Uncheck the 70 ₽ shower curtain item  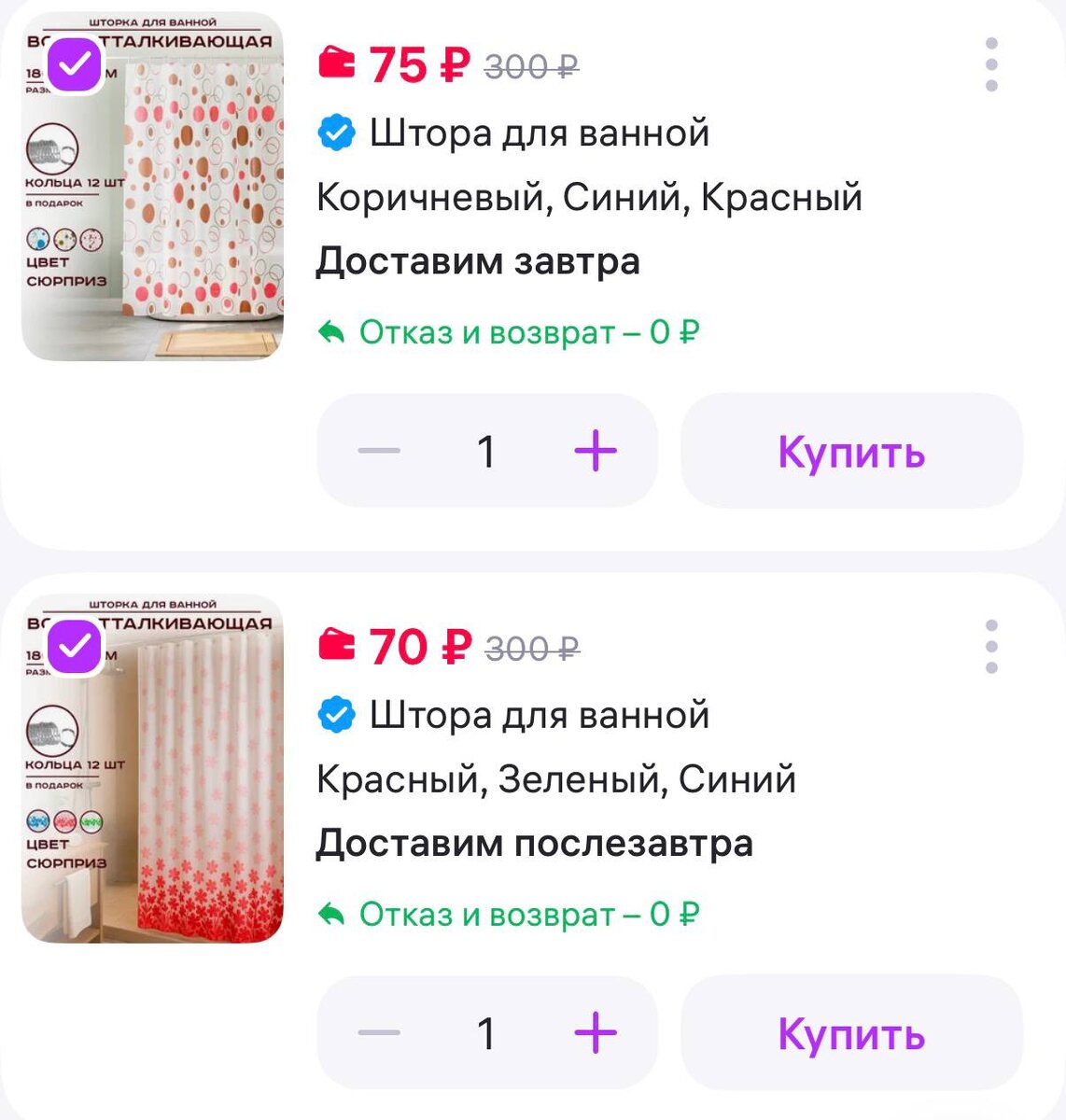tap(75, 646)
